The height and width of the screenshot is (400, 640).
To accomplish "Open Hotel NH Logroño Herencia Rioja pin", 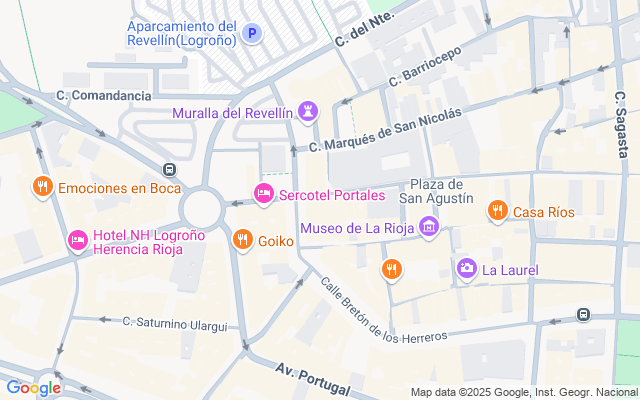I will point(77,240).
